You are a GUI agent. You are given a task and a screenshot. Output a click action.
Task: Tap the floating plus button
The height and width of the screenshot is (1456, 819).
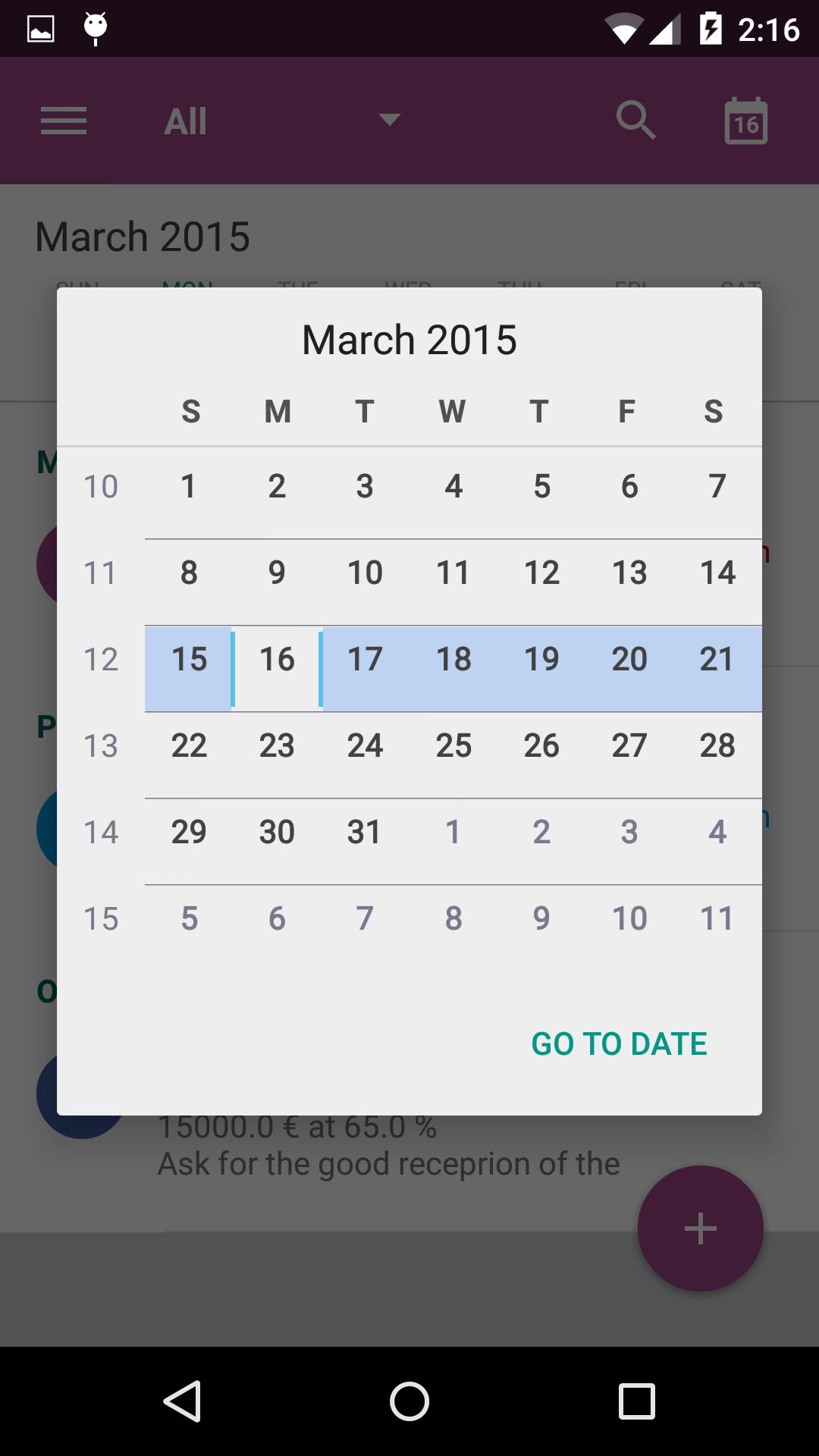[x=699, y=1228]
